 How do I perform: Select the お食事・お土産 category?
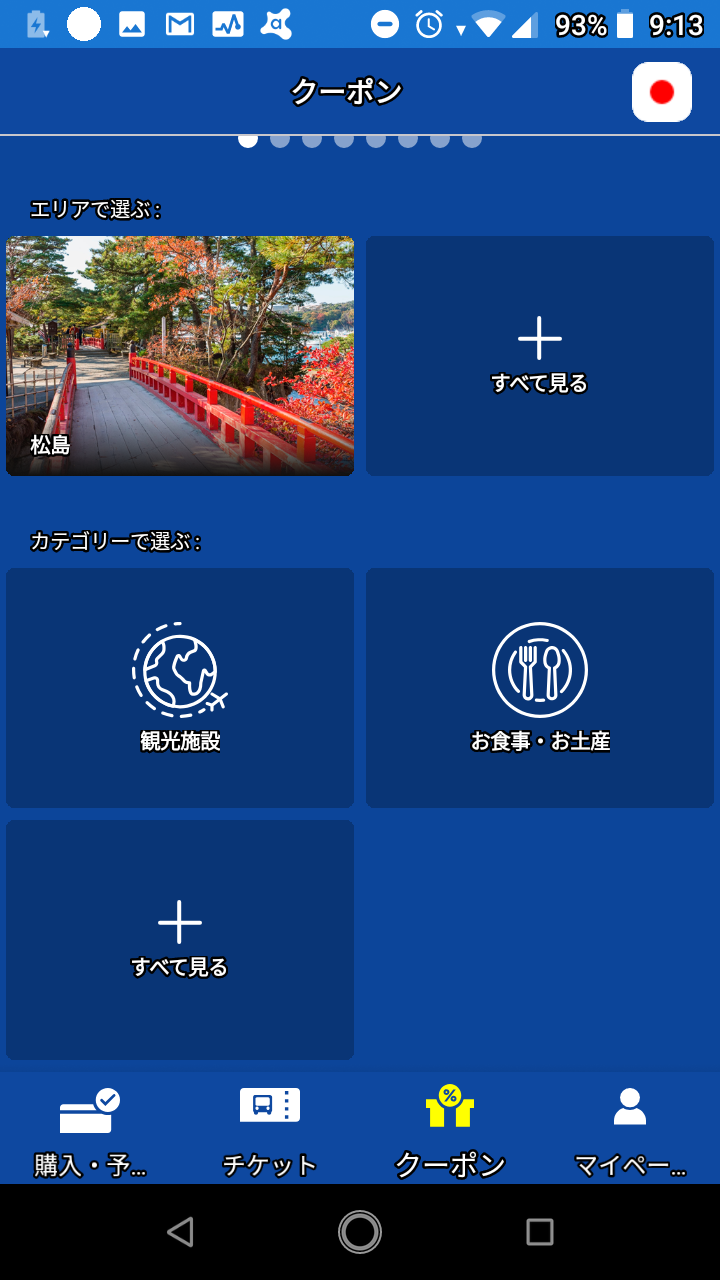point(540,688)
